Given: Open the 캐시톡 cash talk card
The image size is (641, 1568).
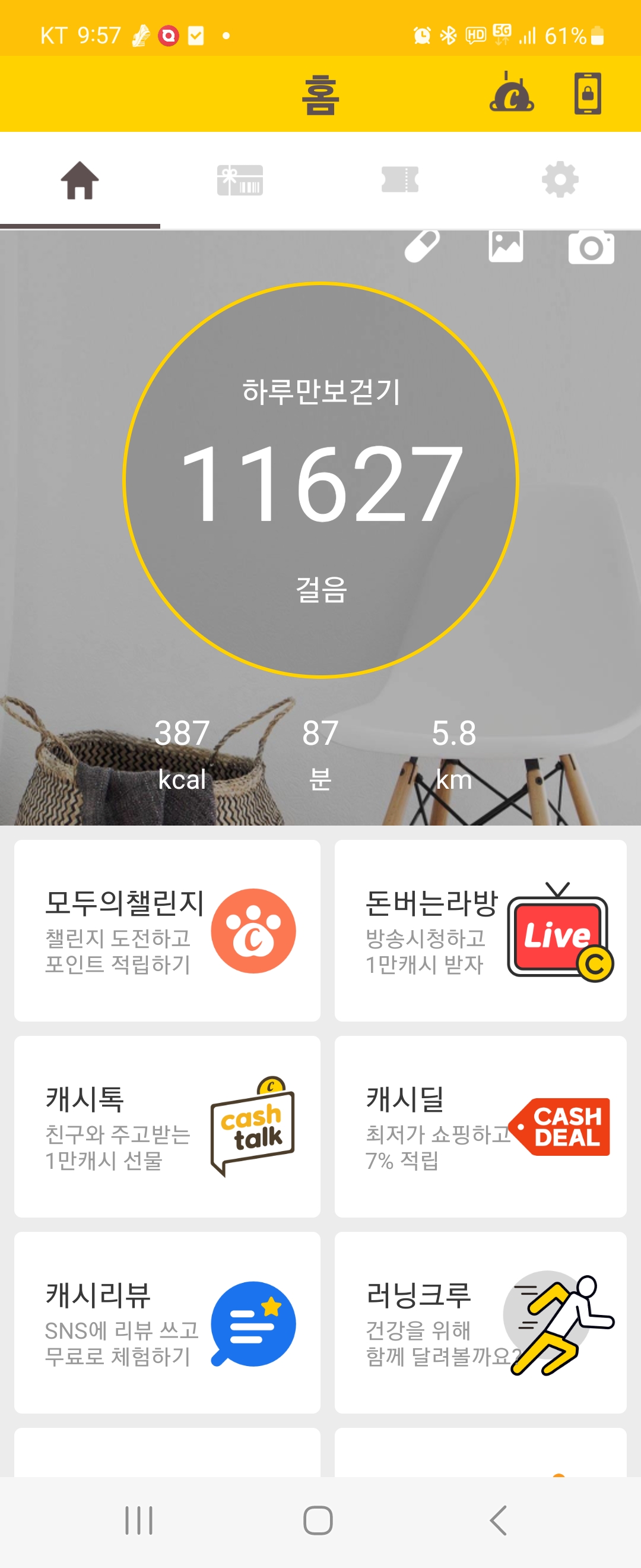Looking at the screenshot, I should (x=167, y=1126).
